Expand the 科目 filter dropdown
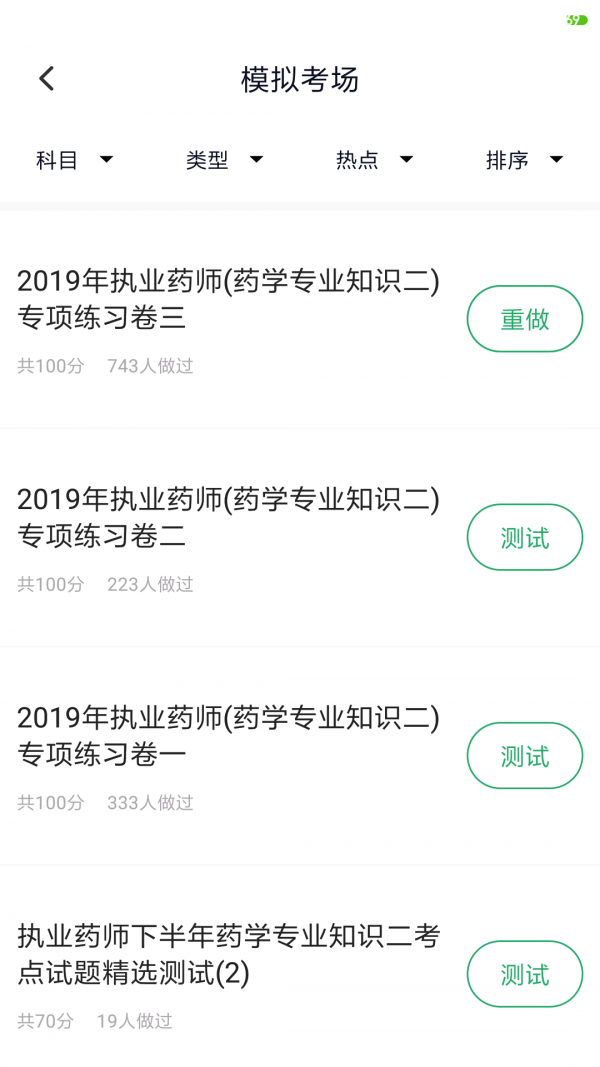600x1067 pixels. coord(75,160)
